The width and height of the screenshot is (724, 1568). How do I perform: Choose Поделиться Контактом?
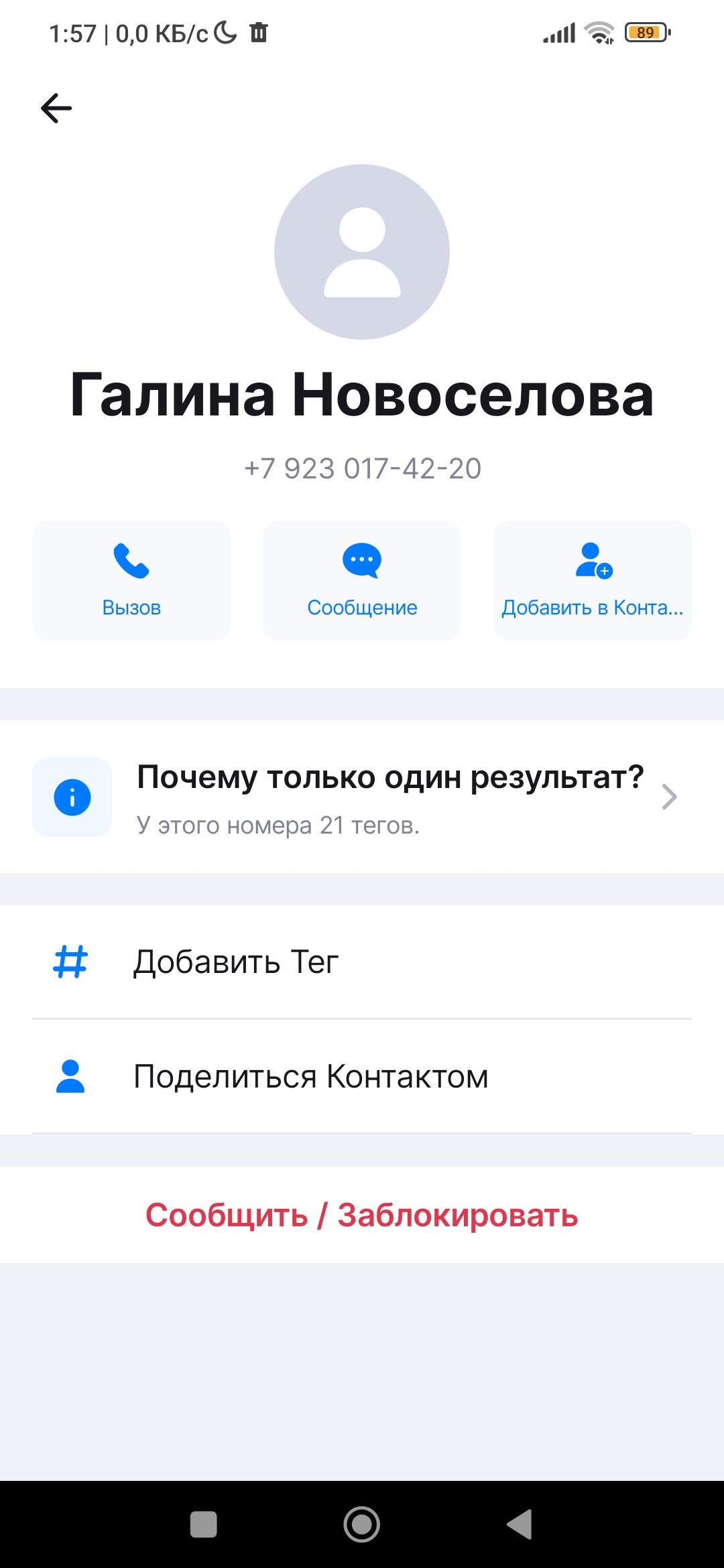[x=362, y=1077]
